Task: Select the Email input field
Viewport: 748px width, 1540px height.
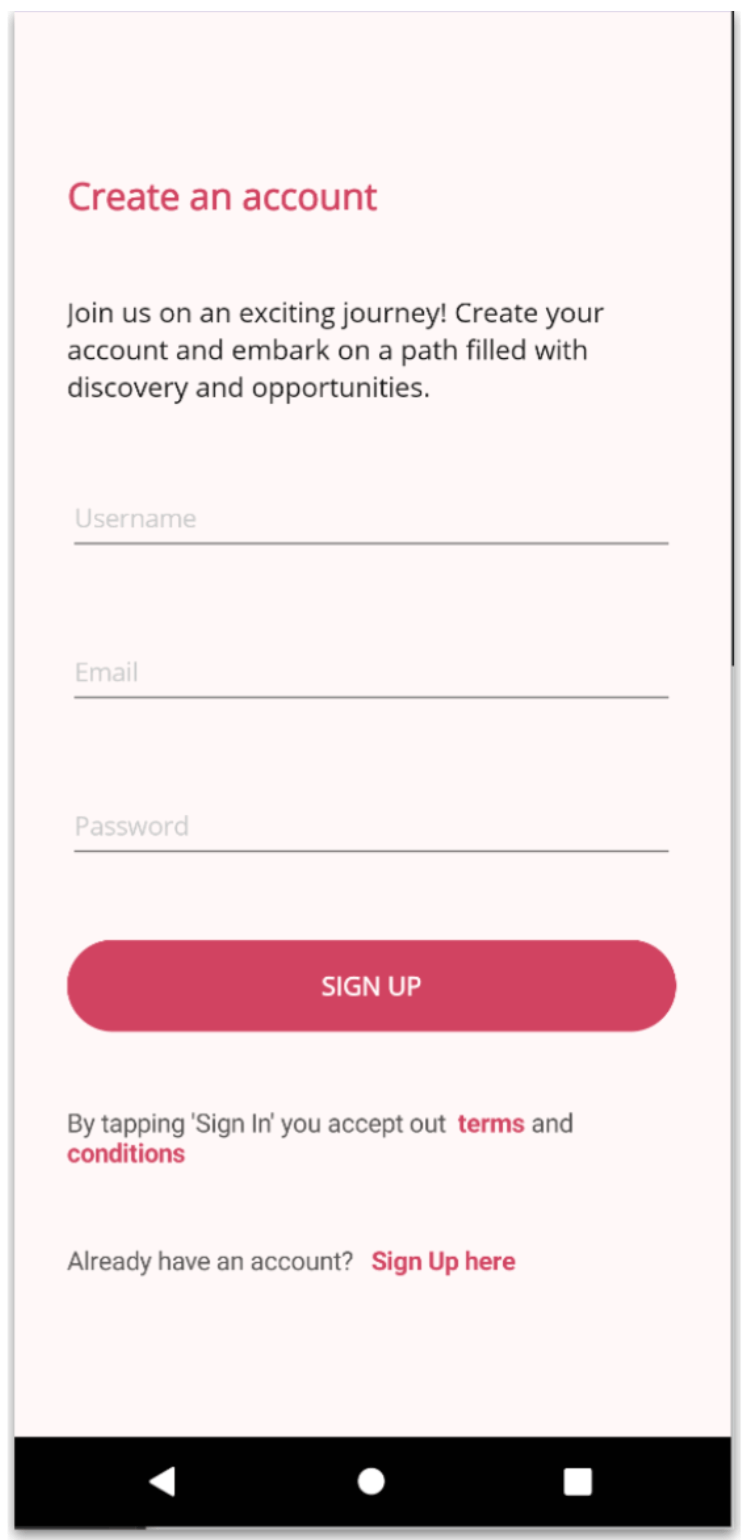Action: (x=370, y=672)
